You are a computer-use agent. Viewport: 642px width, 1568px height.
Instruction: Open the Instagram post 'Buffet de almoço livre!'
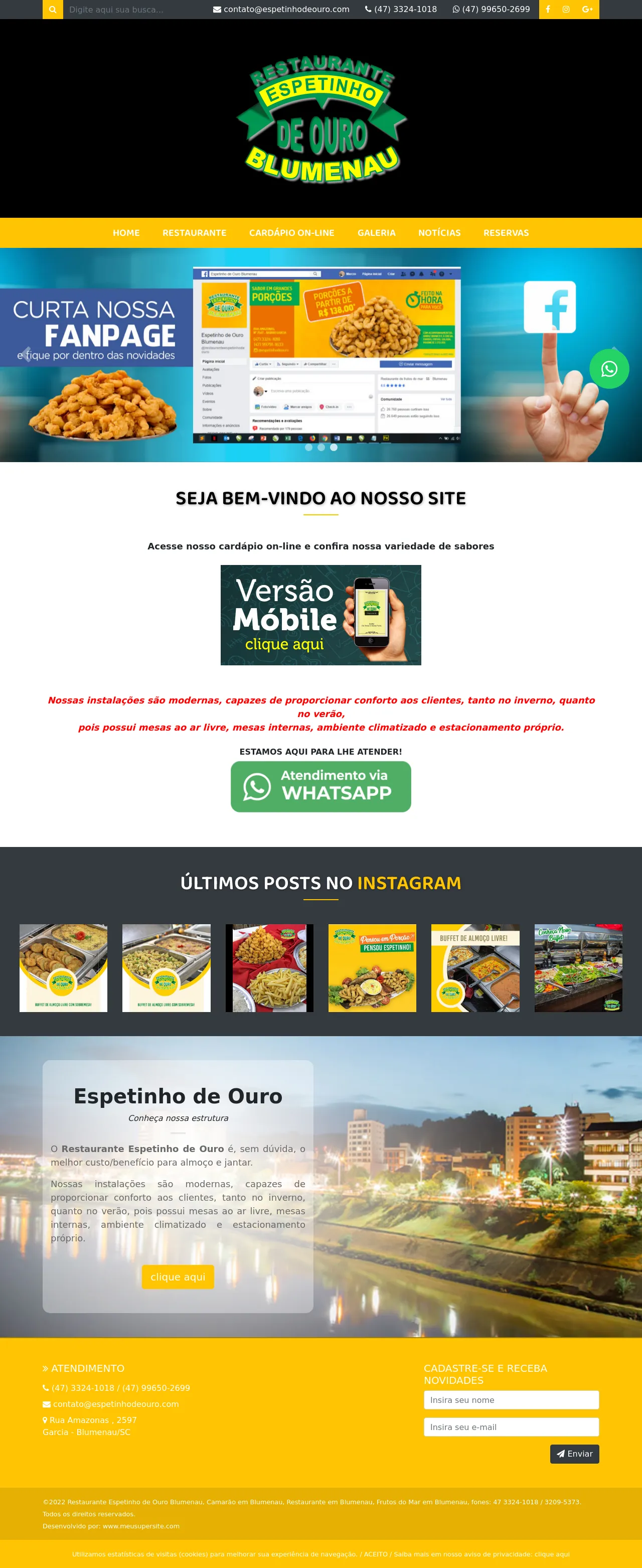[x=474, y=968]
